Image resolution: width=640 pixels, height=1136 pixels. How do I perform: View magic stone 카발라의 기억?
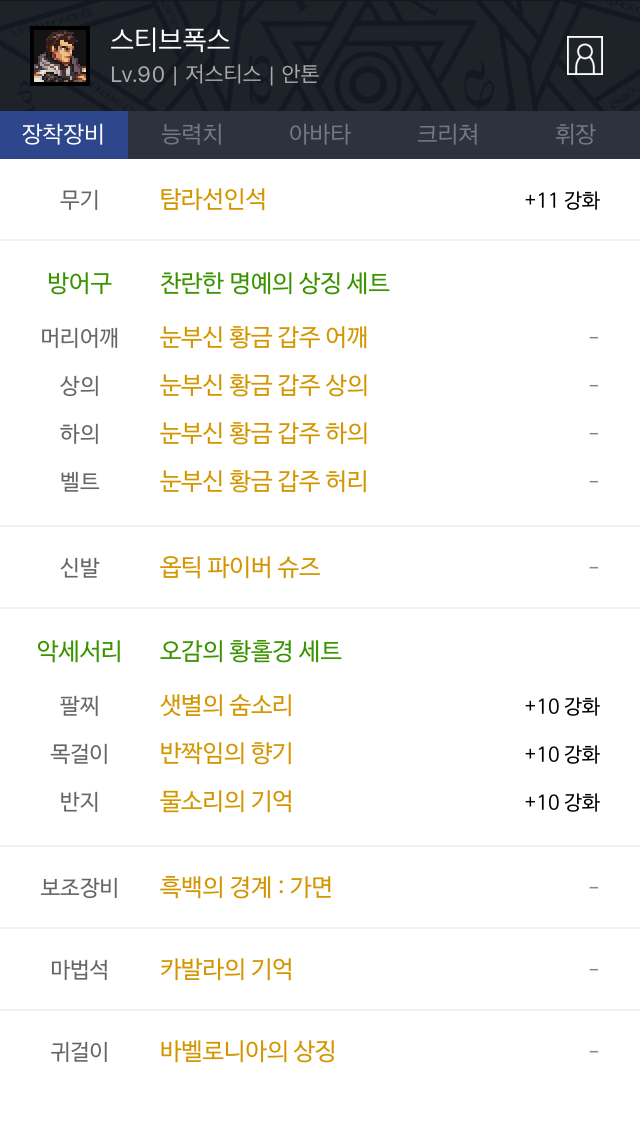pos(226,969)
